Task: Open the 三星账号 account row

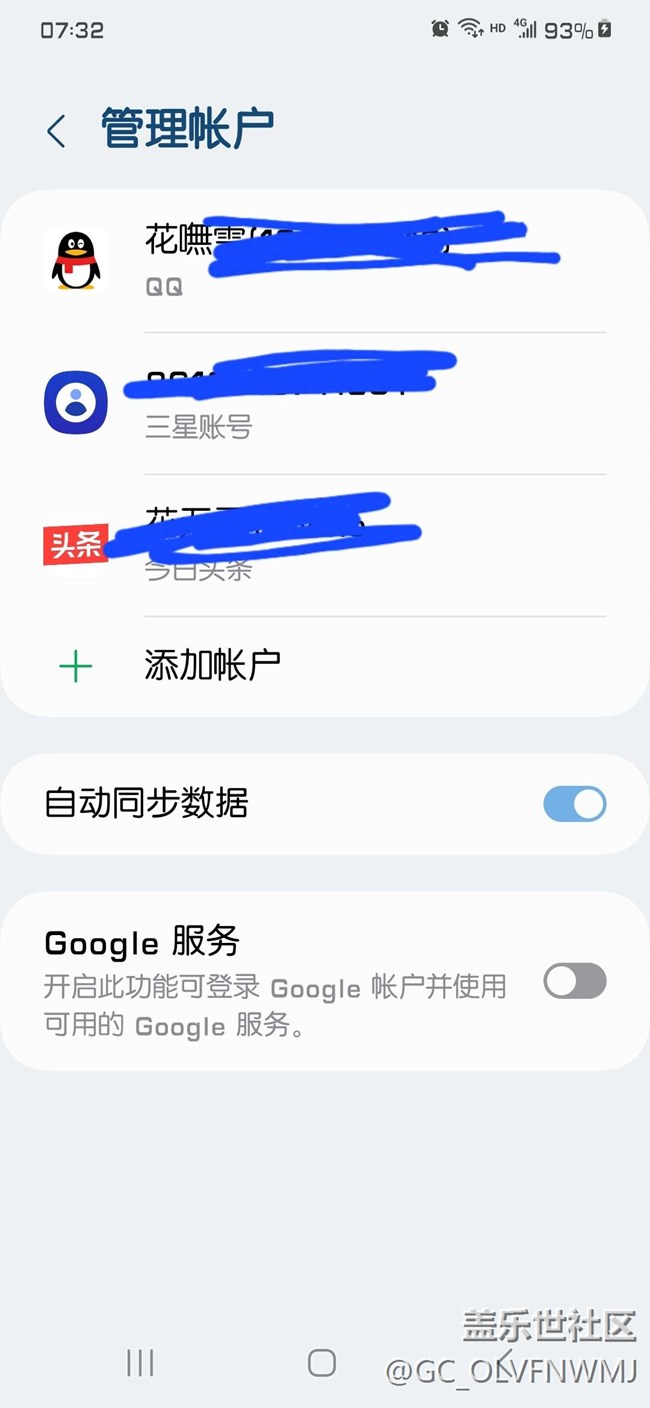Action: tap(324, 402)
